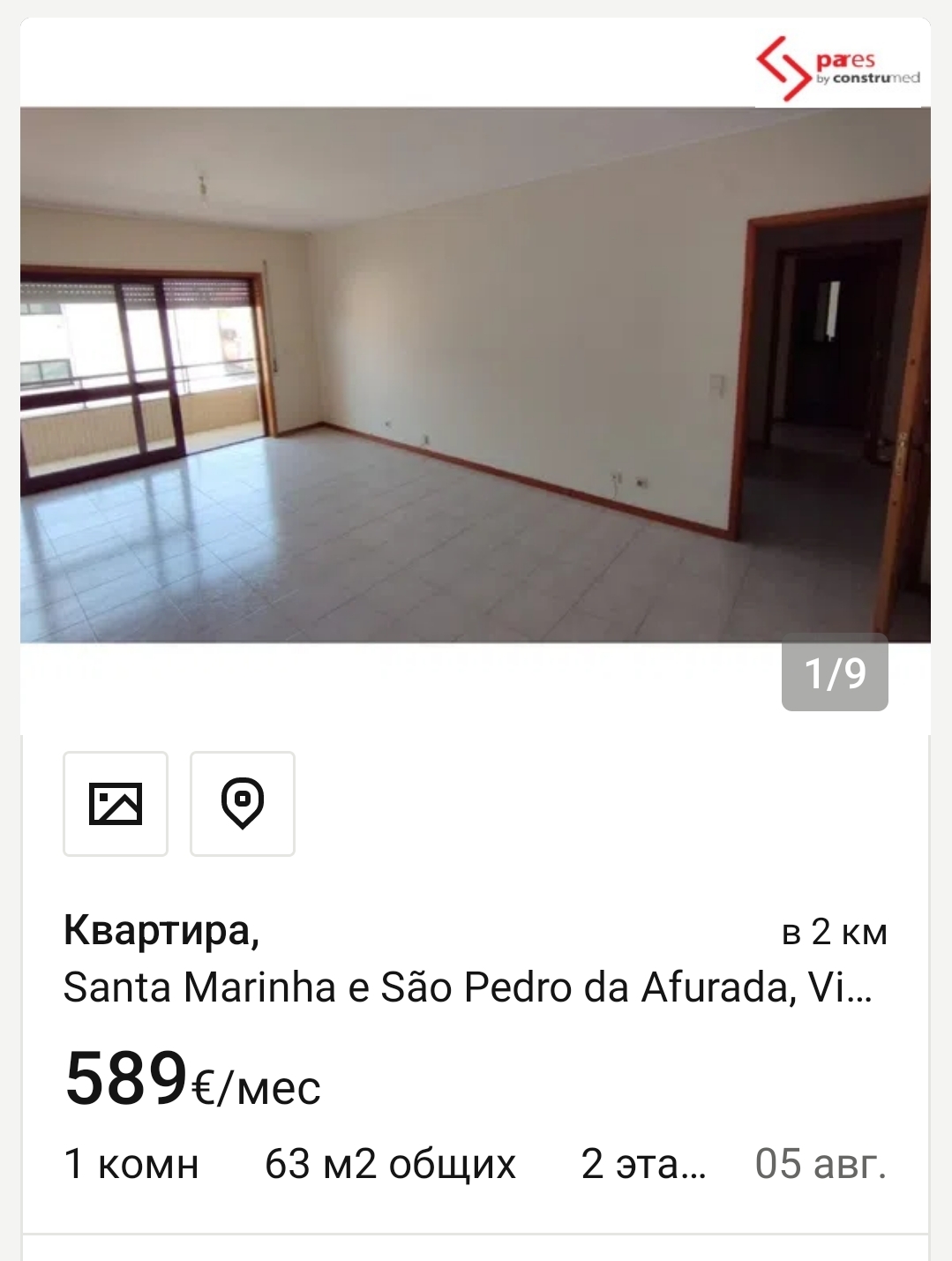
Task: Open the apartment photo of empty room
Action: 475,375
